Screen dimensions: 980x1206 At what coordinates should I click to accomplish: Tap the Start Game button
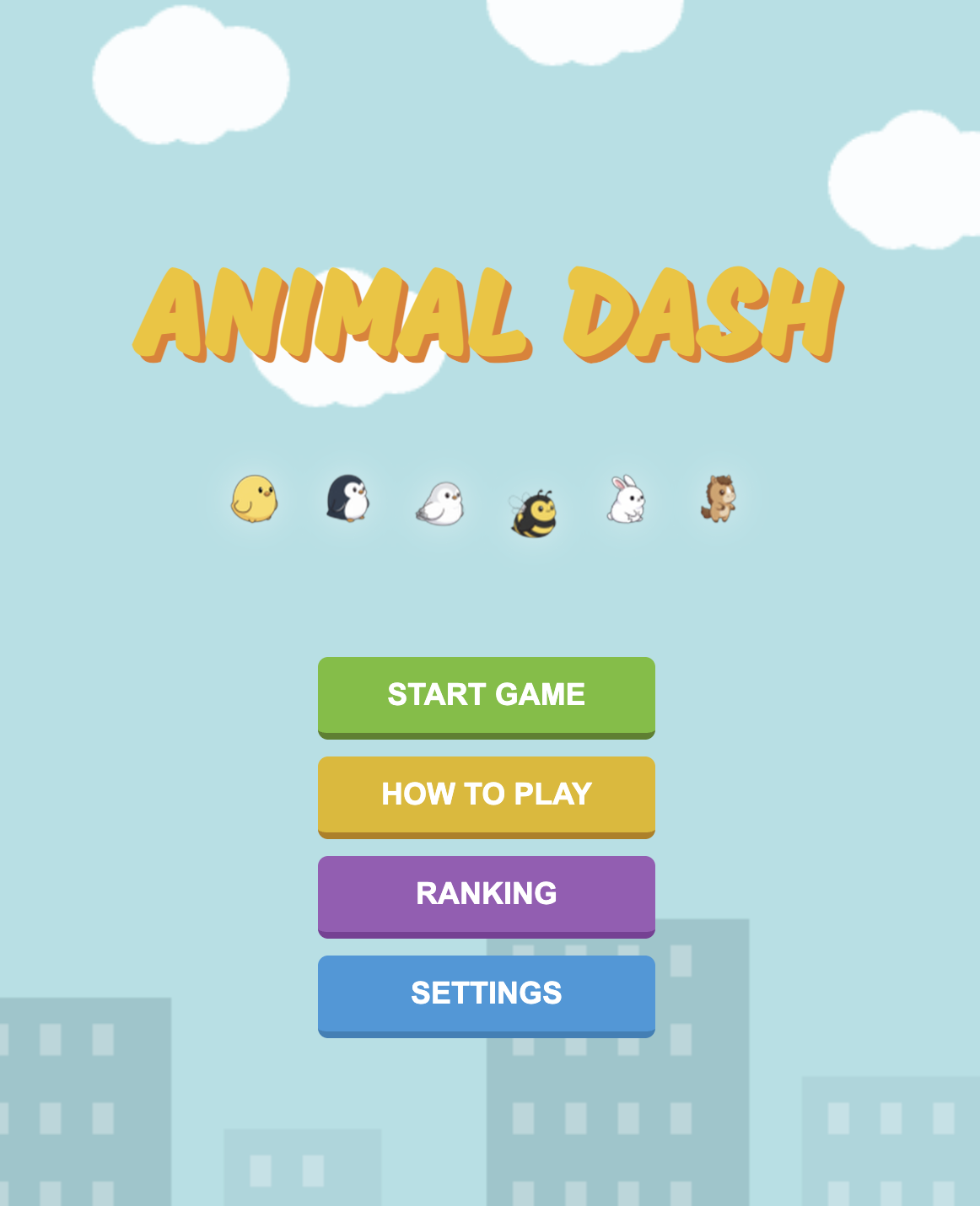(x=486, y=696)
